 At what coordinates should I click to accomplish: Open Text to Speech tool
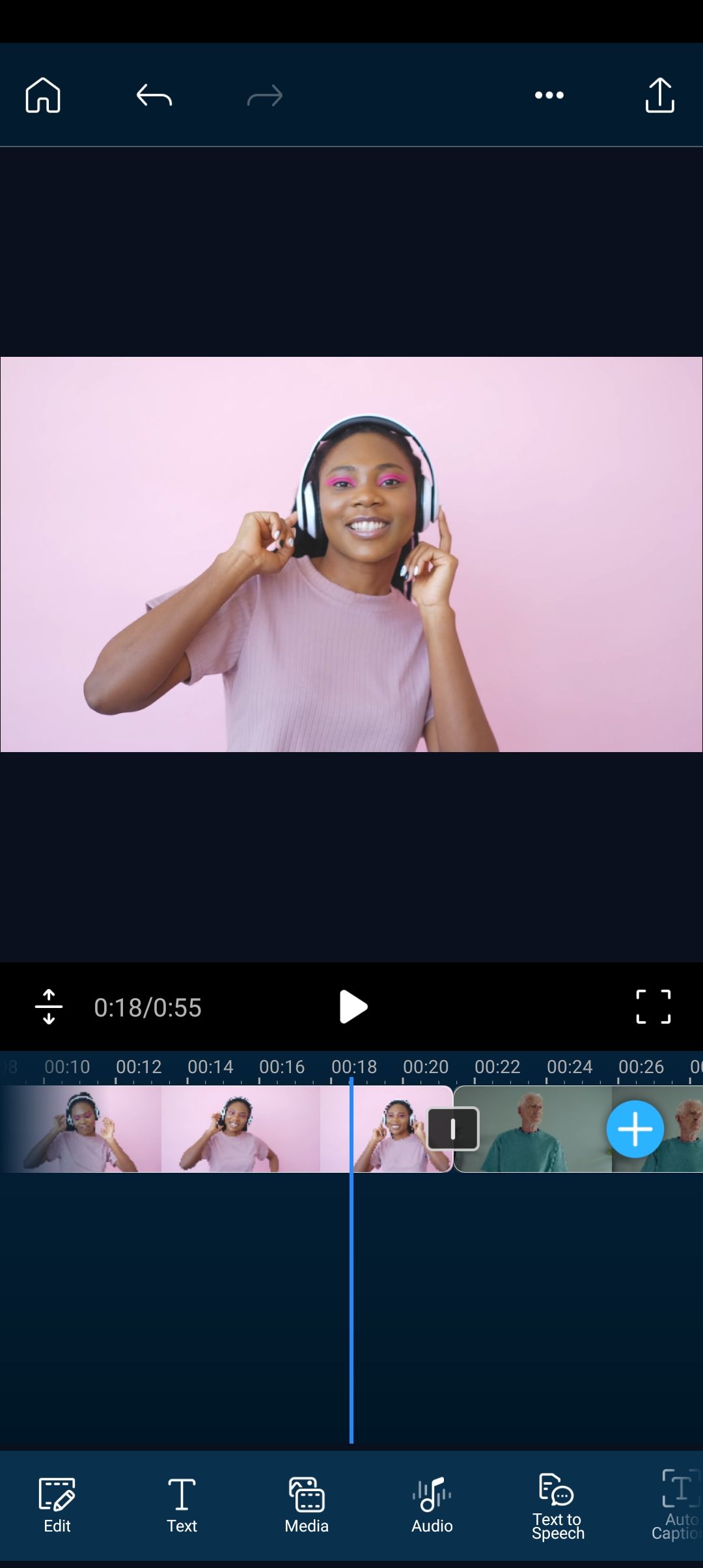point(557,1505)
